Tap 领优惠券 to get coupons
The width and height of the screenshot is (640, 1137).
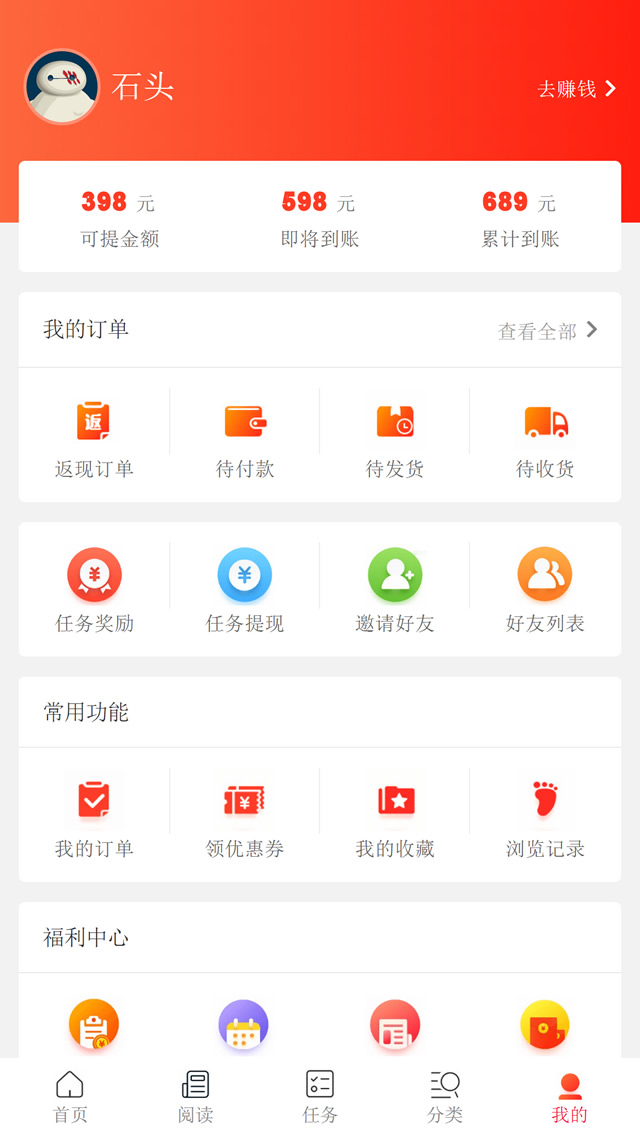pos(245,816)
